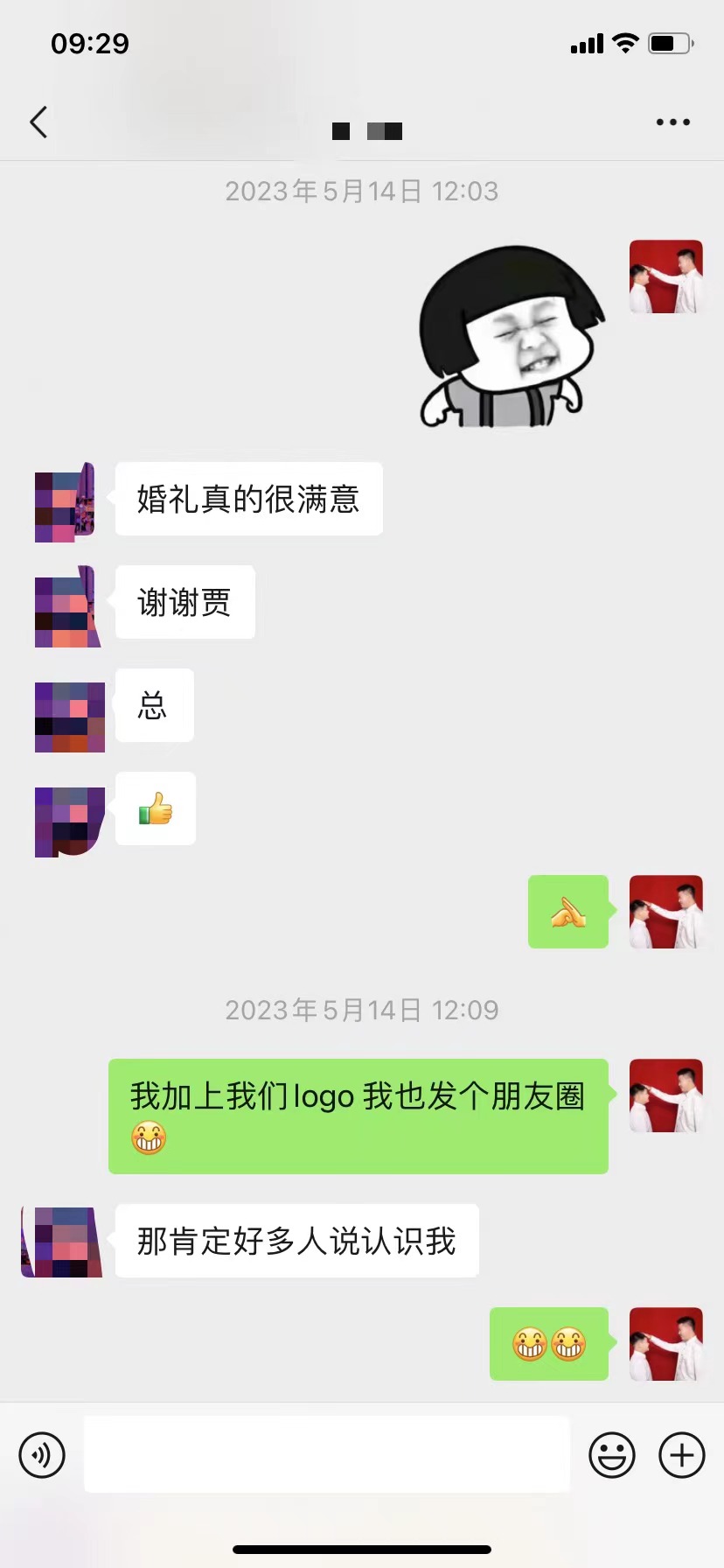
Task: Open the chat info three-dot menu
Action: click(x=673, y=122)
